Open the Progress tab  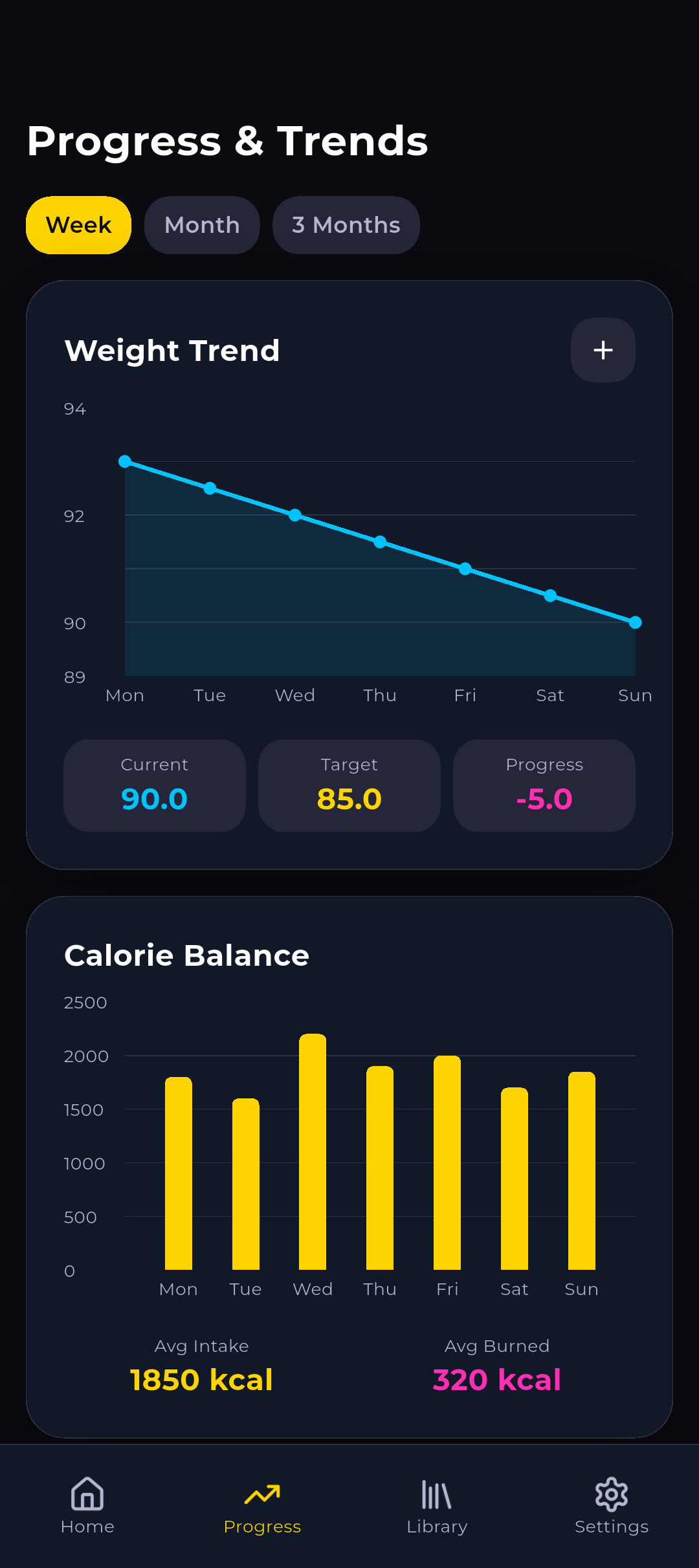[262, 1505]
